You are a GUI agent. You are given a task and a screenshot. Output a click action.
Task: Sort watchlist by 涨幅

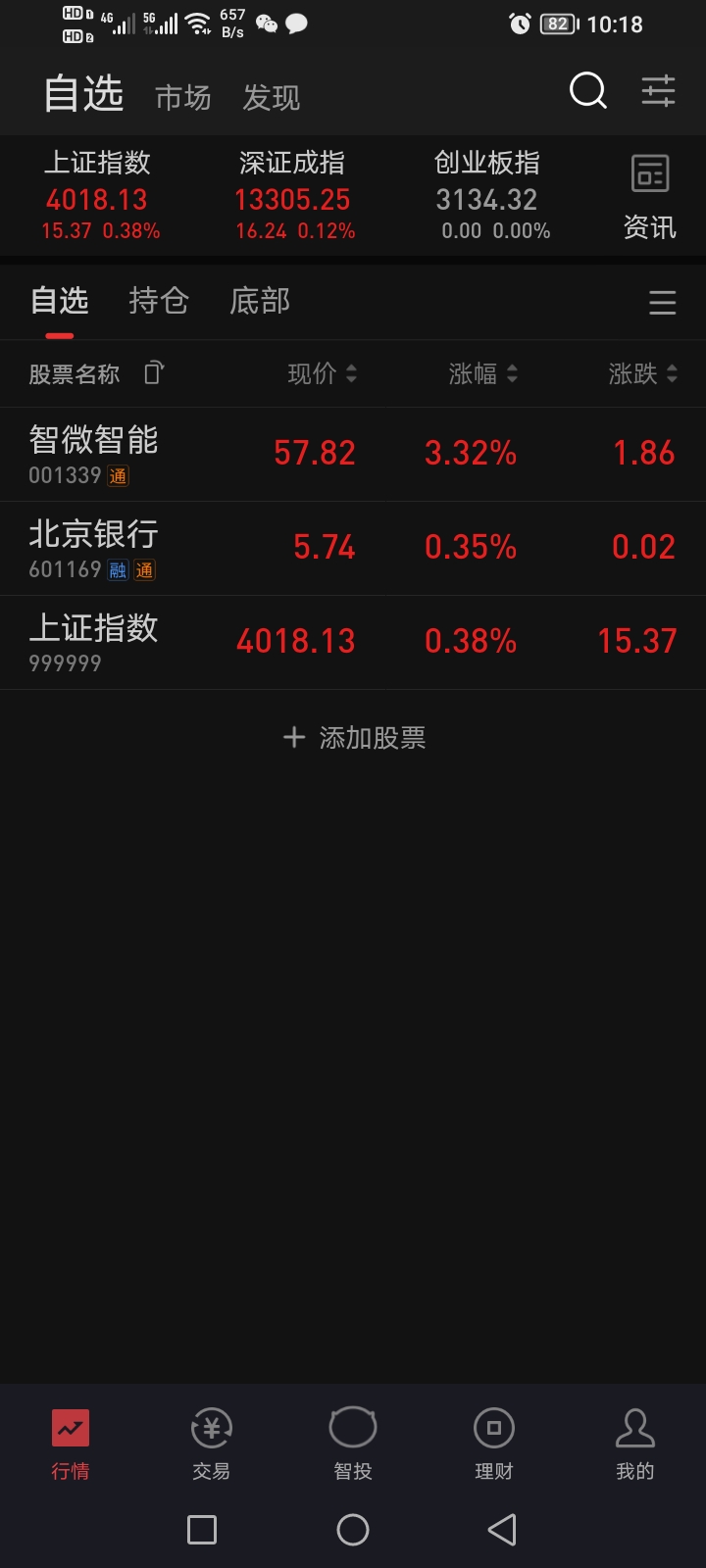click(x=482, y=373)
